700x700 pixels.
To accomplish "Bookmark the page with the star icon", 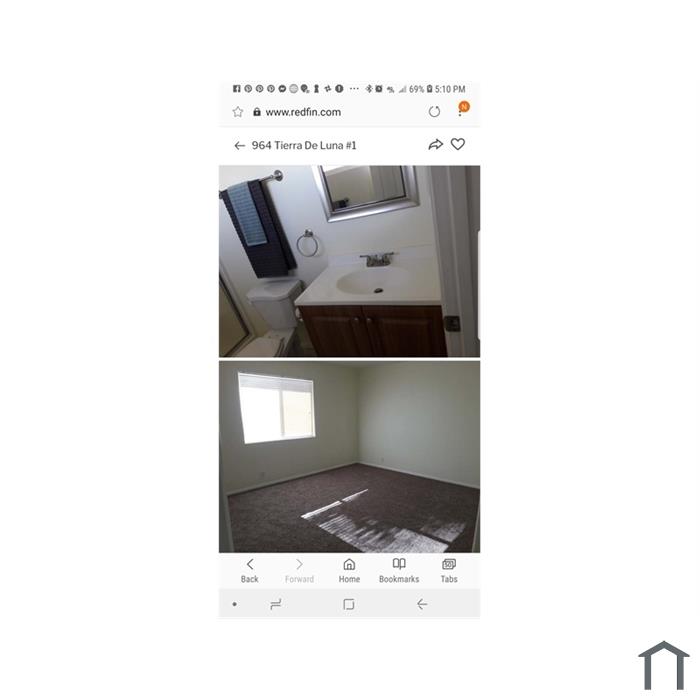I will [x=238, y=112].
